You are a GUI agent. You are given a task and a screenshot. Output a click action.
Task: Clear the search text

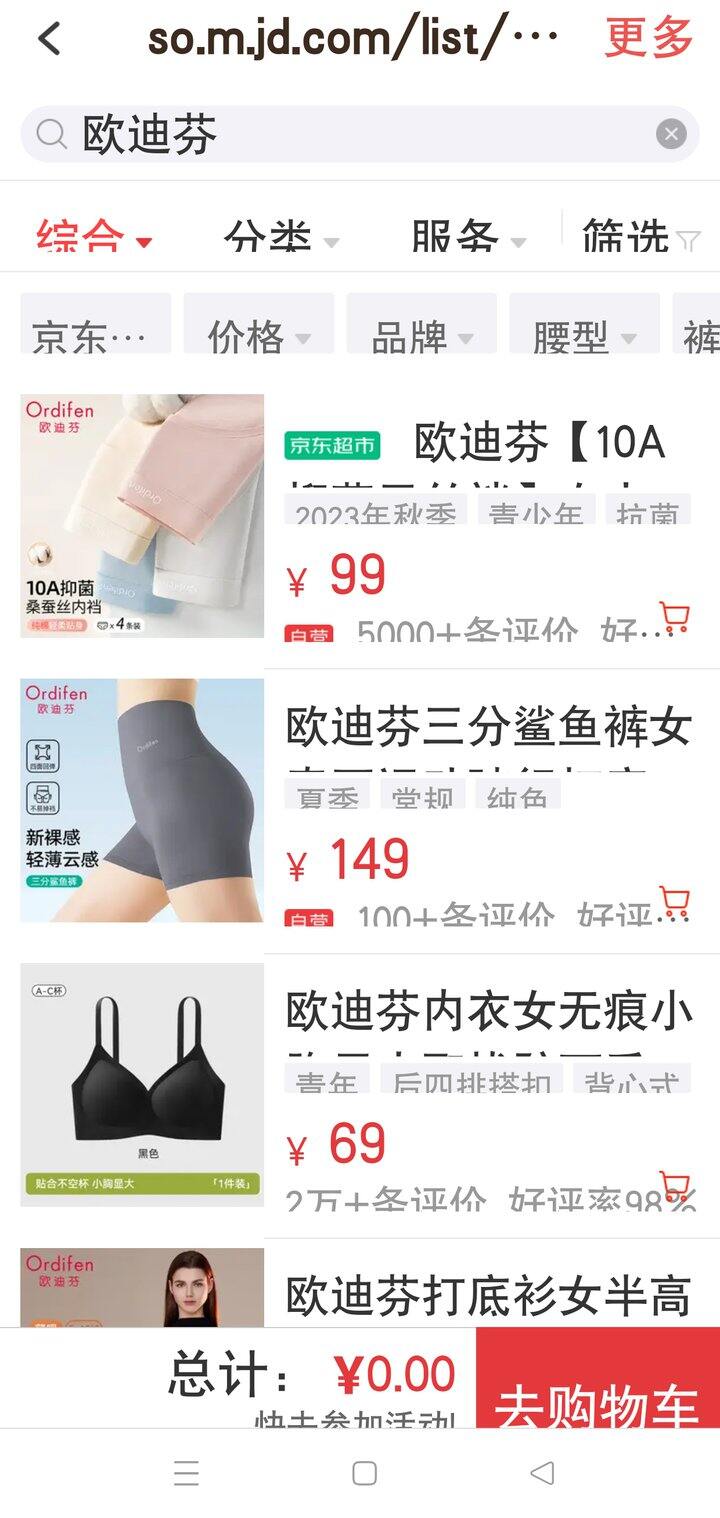coord(671,134)
